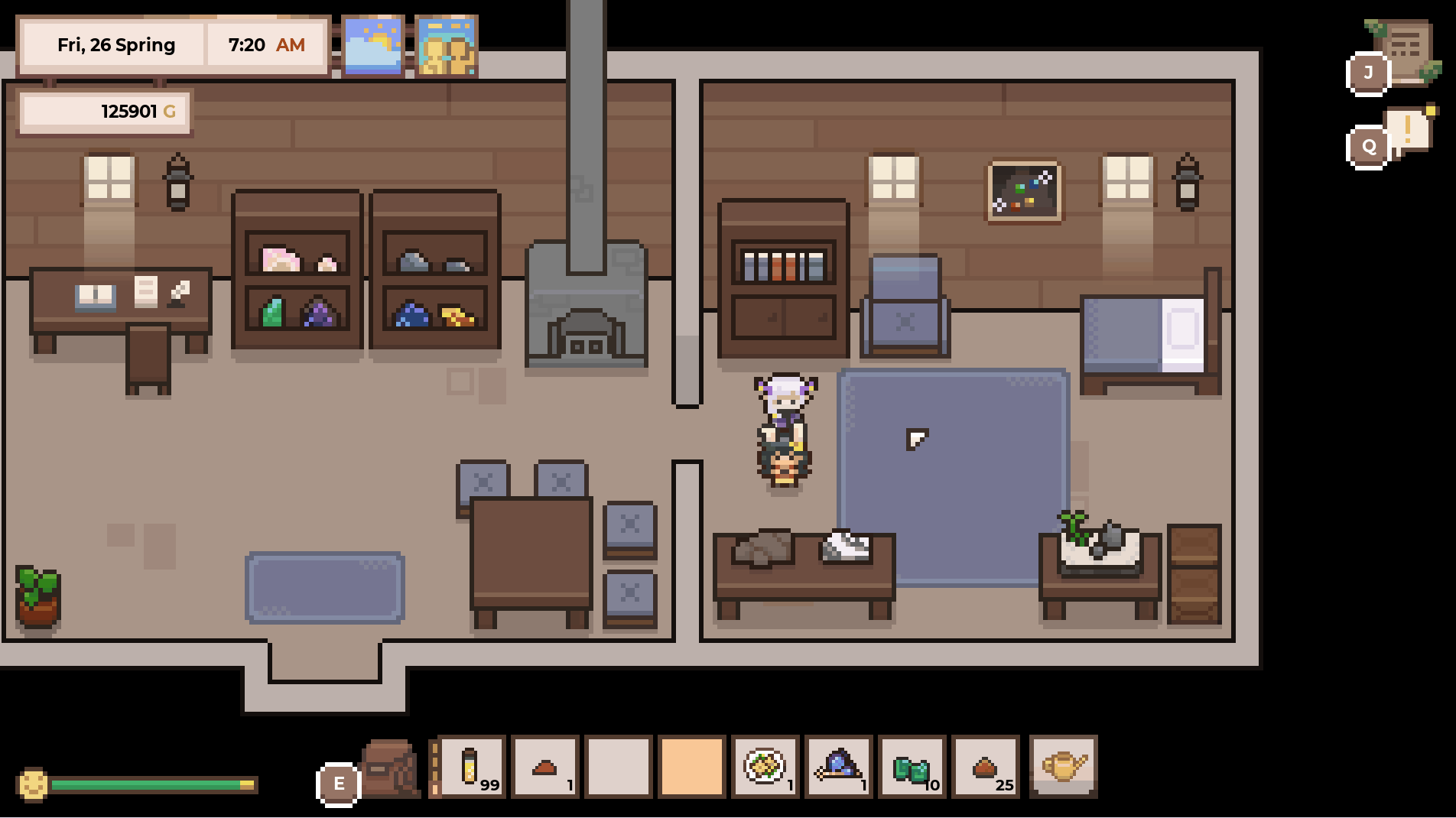Open the journal with the J button
The width and height of the screenshot is (1456, 818).
point(1368,73)
